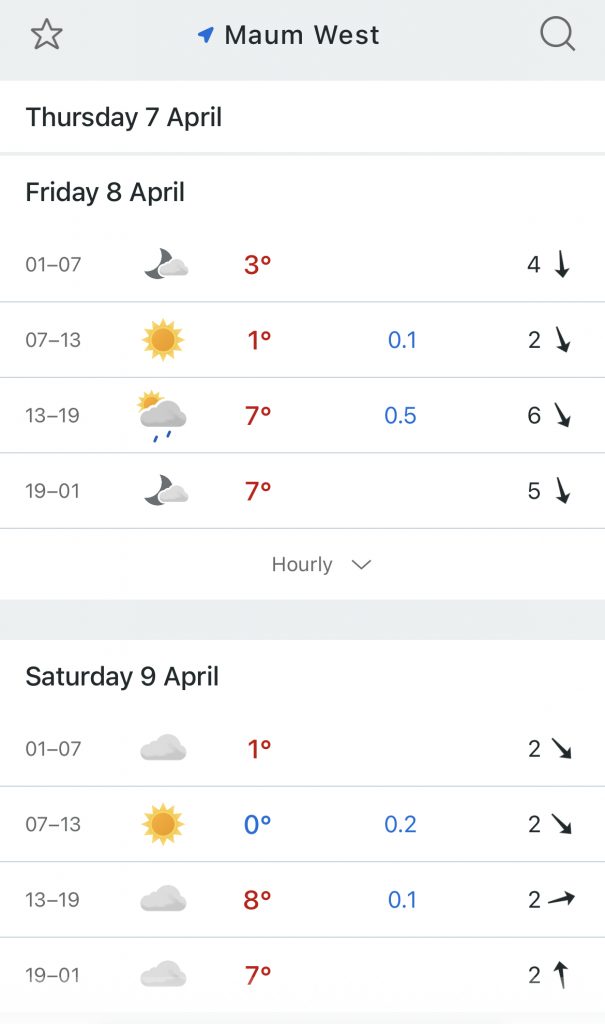The image size is (605, 1024).
Task: Expand the Thursday 7 April forecast
Action: (302, 117)
